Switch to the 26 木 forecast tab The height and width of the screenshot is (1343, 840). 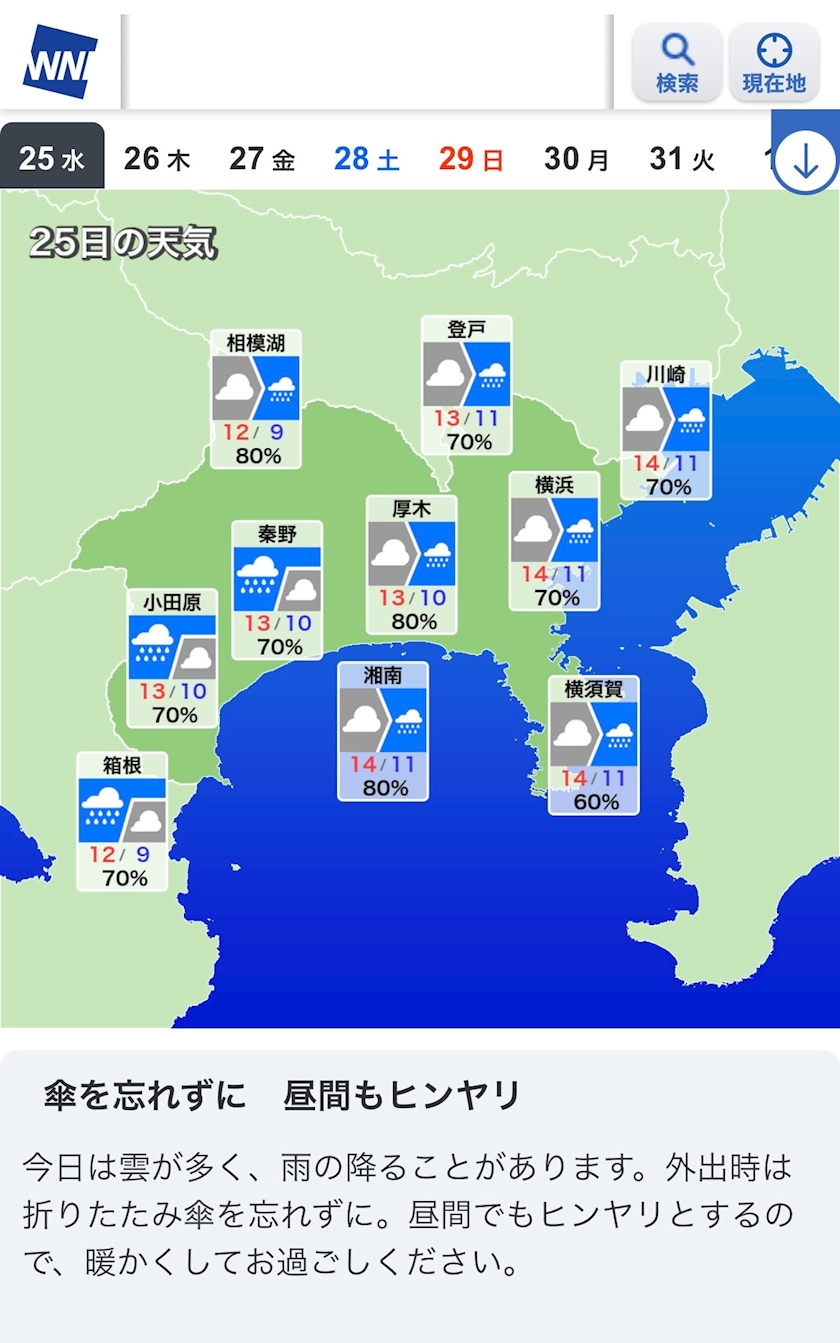pyautogui.click(x=156, y=159)
